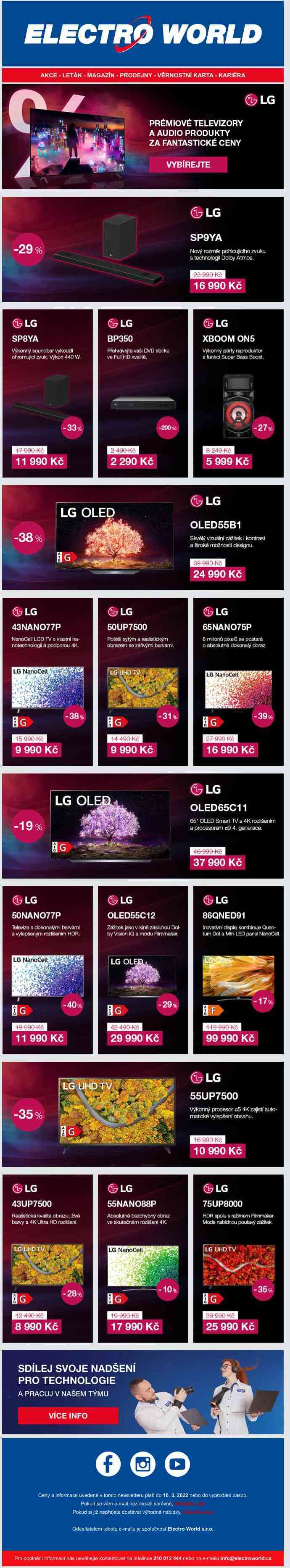Viewport: 290px width, 1568px height.
Task: Select the 50UP7500 TV card
Action: coord(142,681)
